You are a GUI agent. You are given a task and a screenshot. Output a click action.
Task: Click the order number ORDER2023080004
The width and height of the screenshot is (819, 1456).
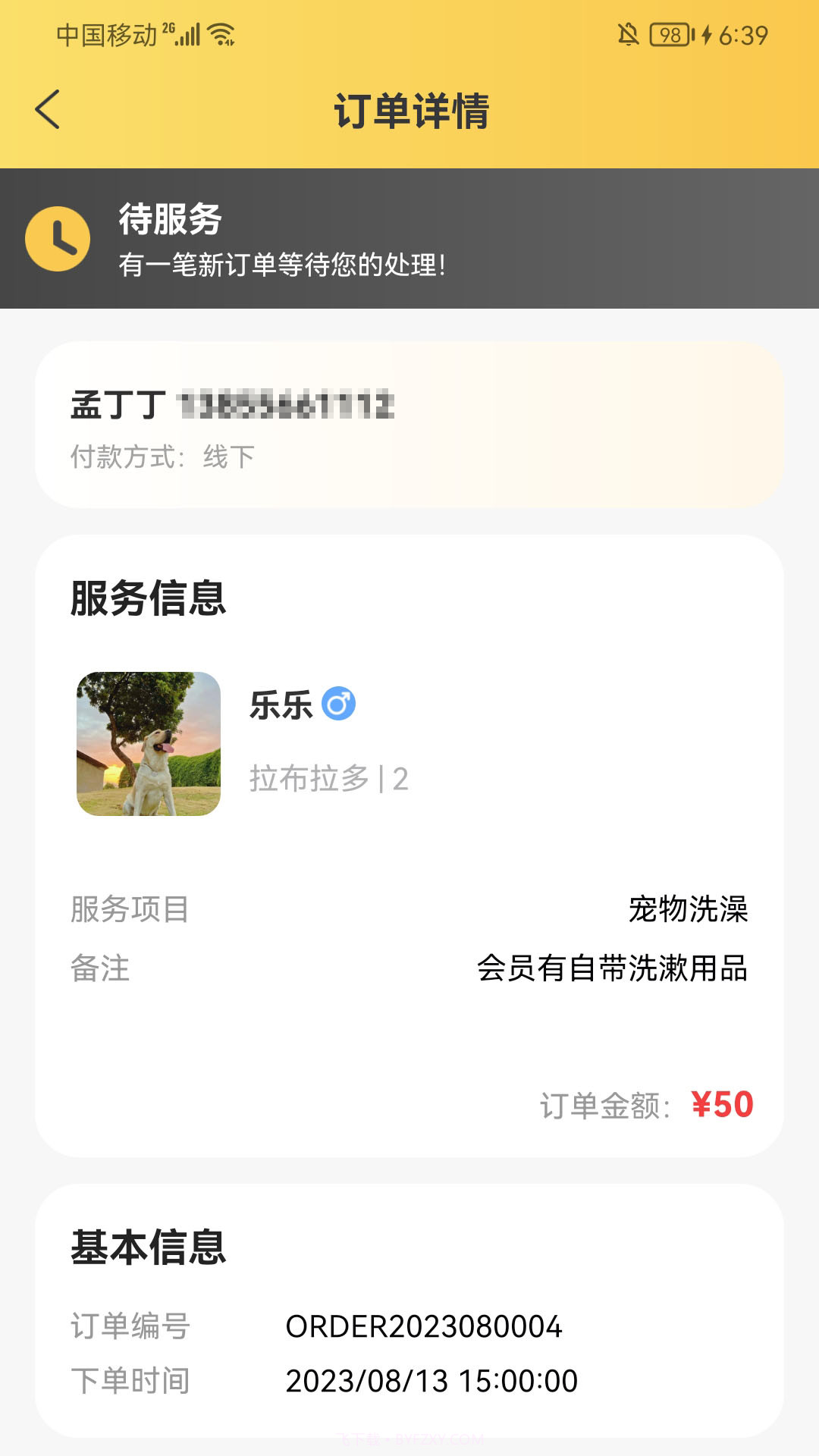click(x=422, y=1327)
